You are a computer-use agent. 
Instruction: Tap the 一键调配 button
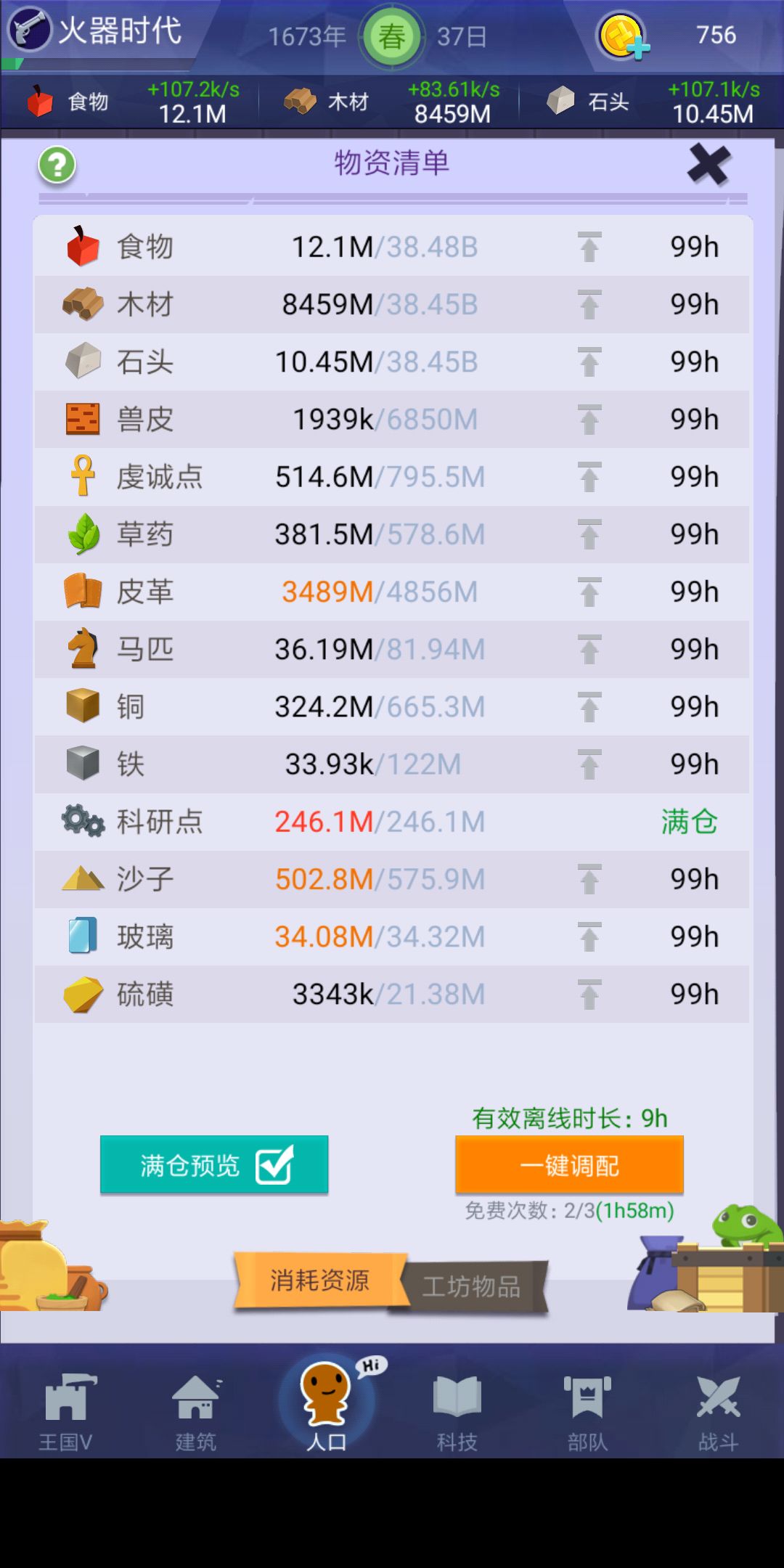[569, 1165]
